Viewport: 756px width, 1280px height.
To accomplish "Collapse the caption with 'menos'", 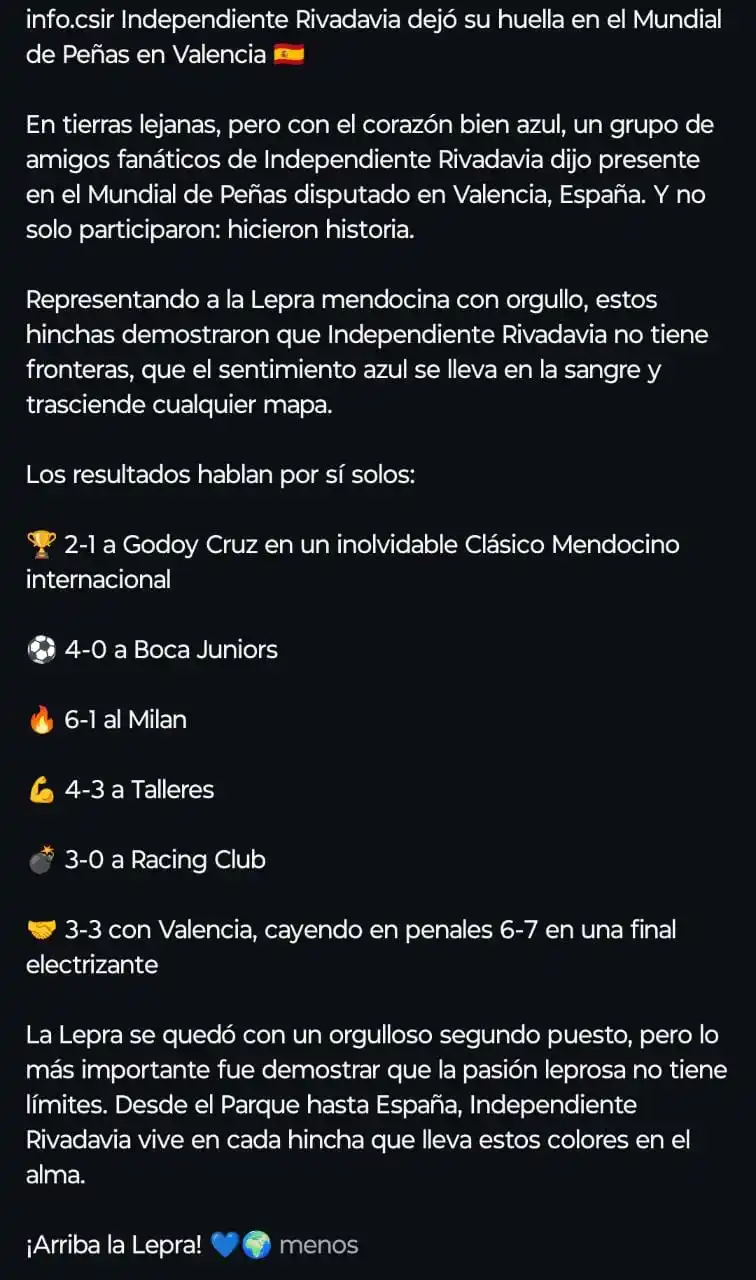I will tap(318, 1245).
